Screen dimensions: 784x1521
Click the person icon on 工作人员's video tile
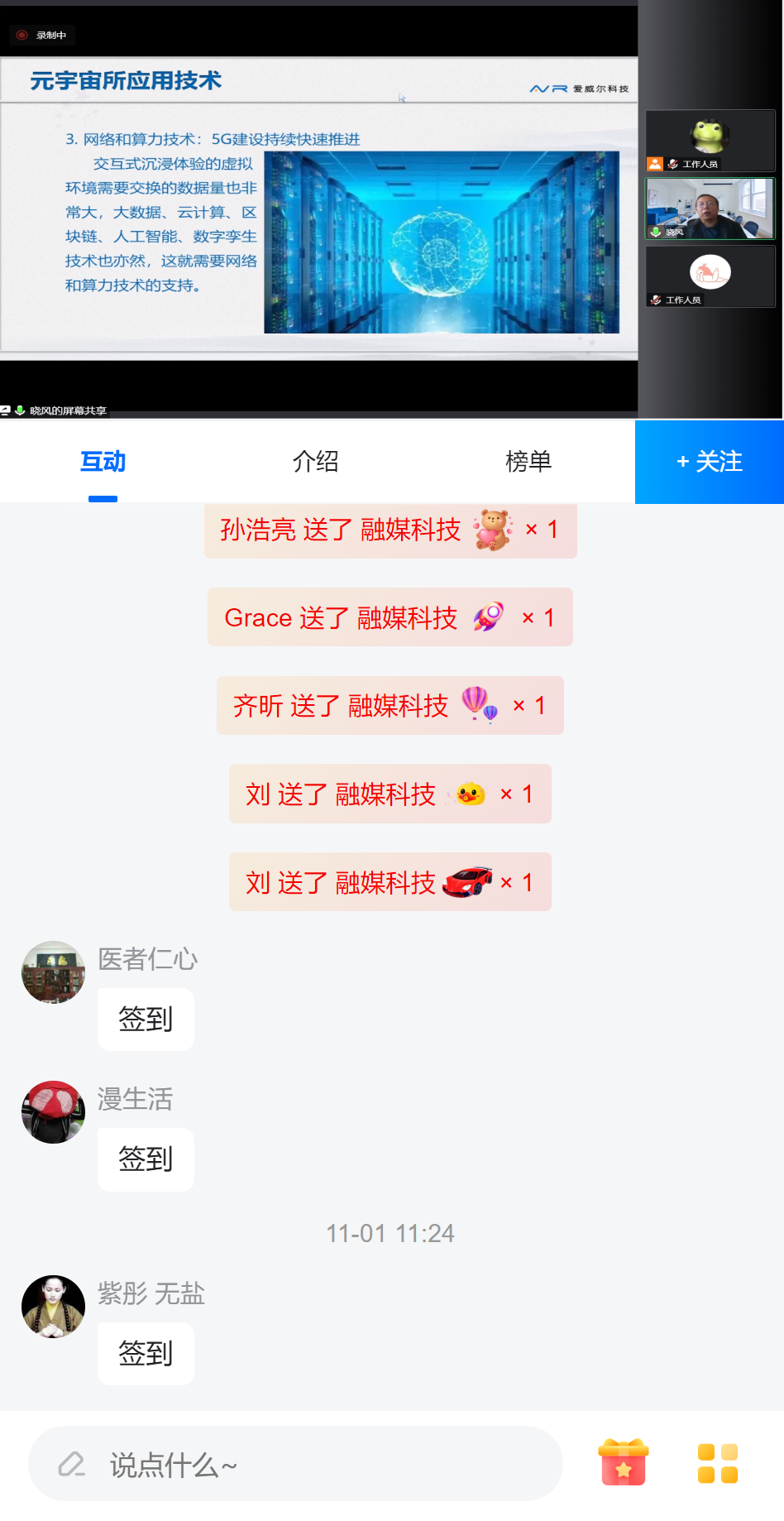654,163
